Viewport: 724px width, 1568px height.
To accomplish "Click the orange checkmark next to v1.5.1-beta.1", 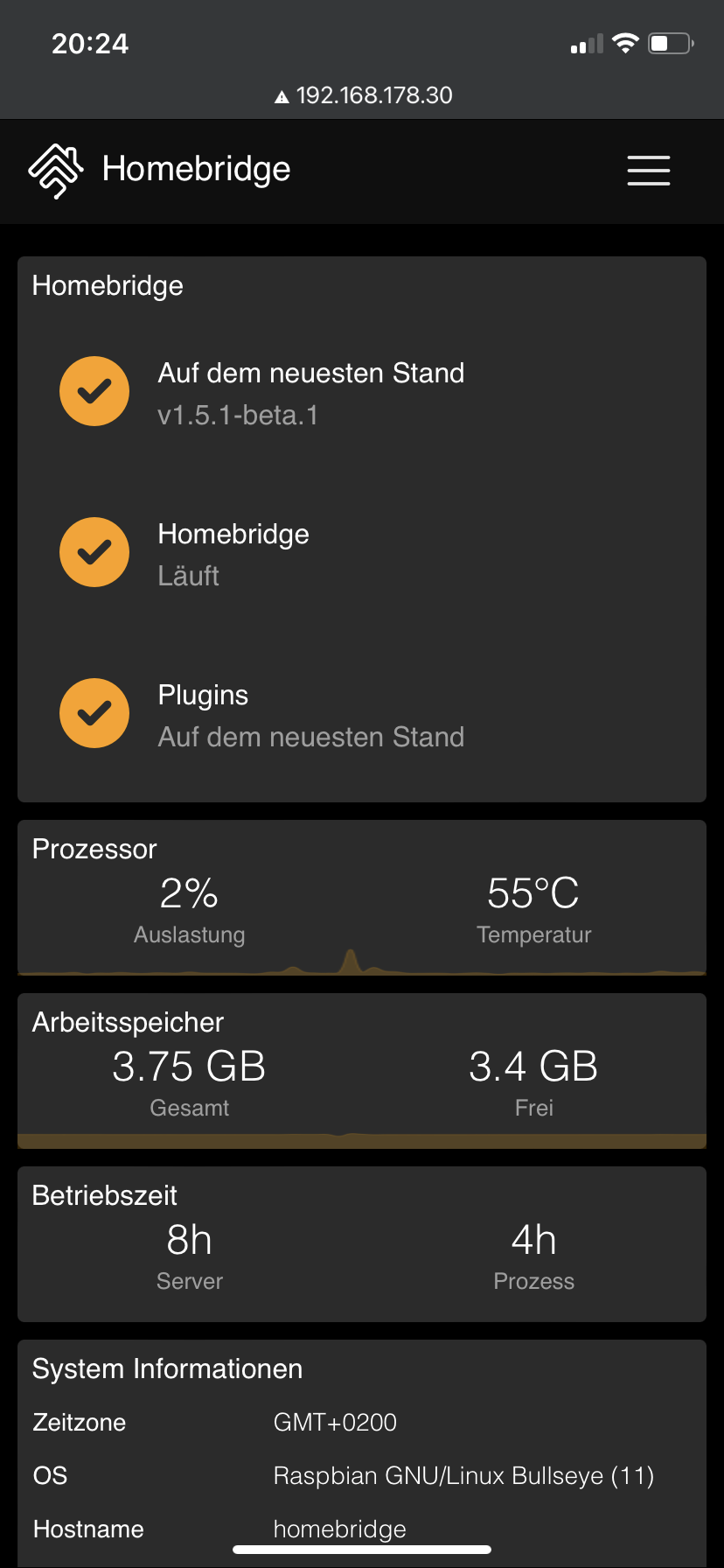I will pyautogui.click(x=94, y=391).
